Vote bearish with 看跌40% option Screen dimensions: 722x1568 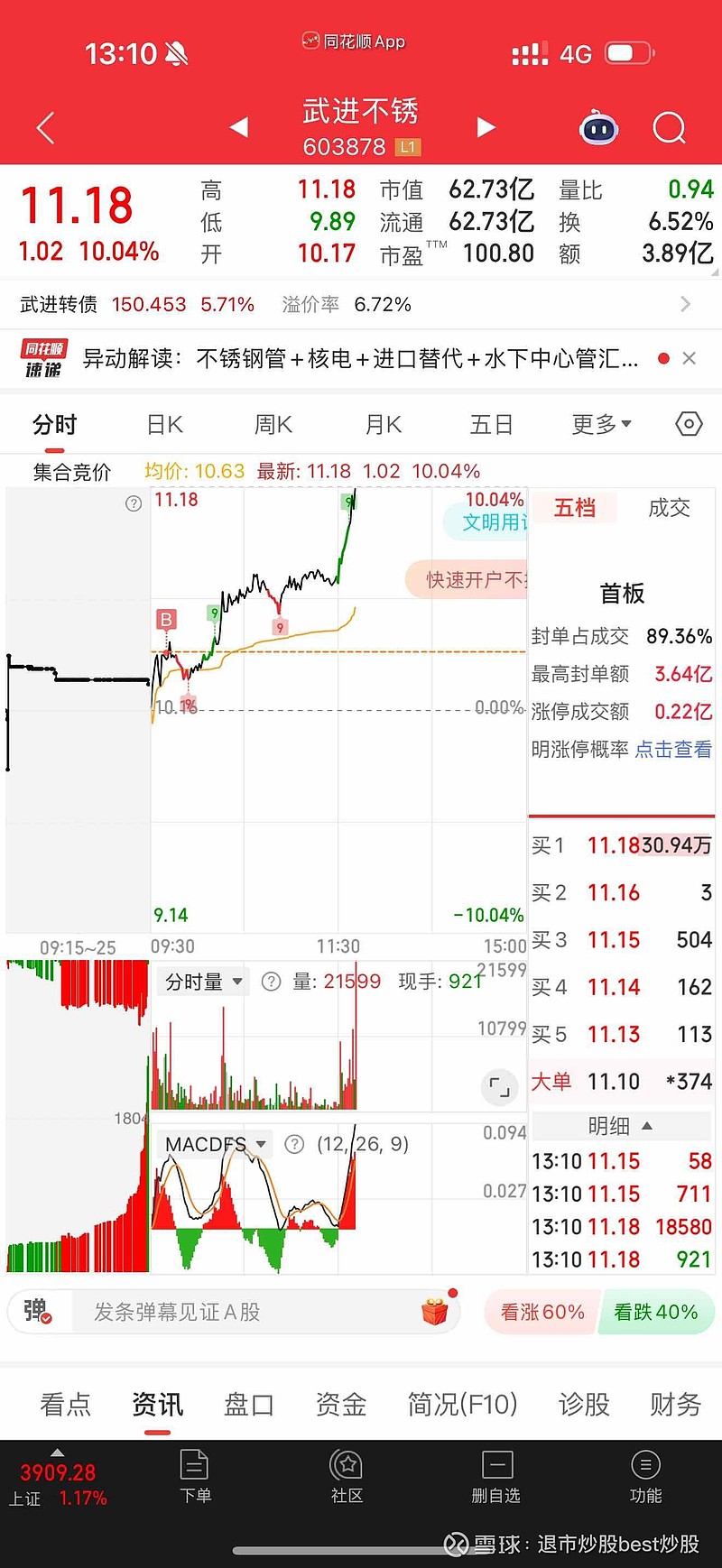[656, 1313]
